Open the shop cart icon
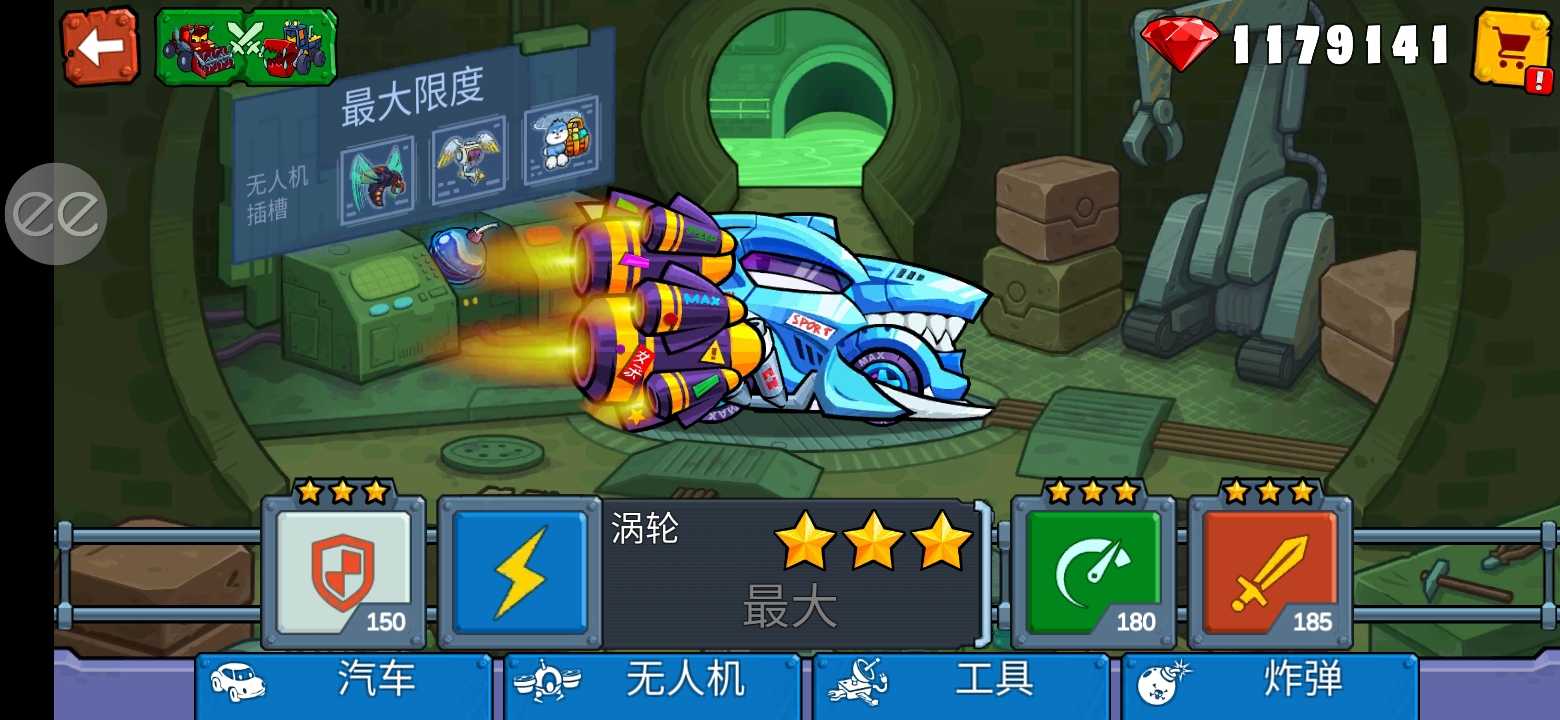The height and width of the screenshot is (720, 1560). click(x=1511, y=47)
